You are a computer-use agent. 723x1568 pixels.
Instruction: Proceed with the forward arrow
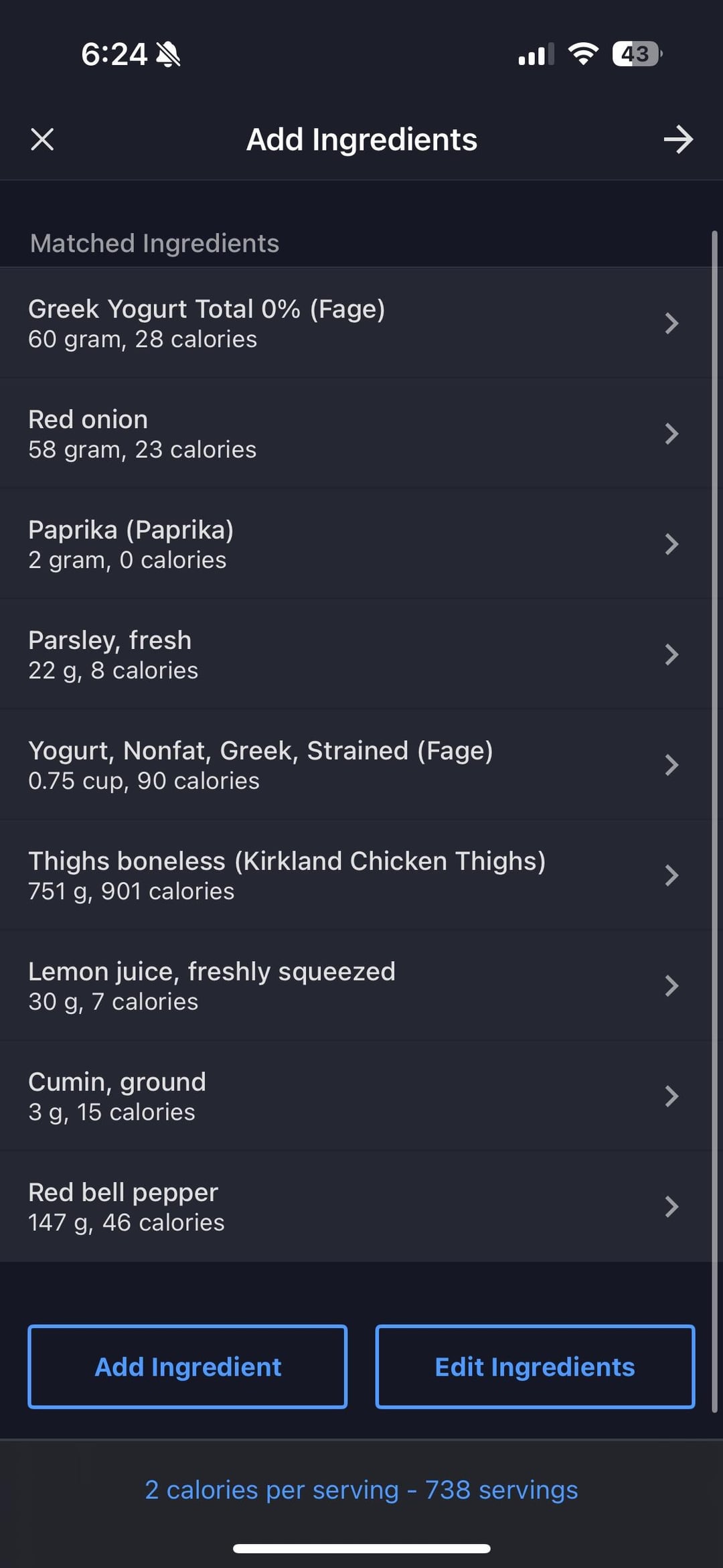(x=678, y=139)
